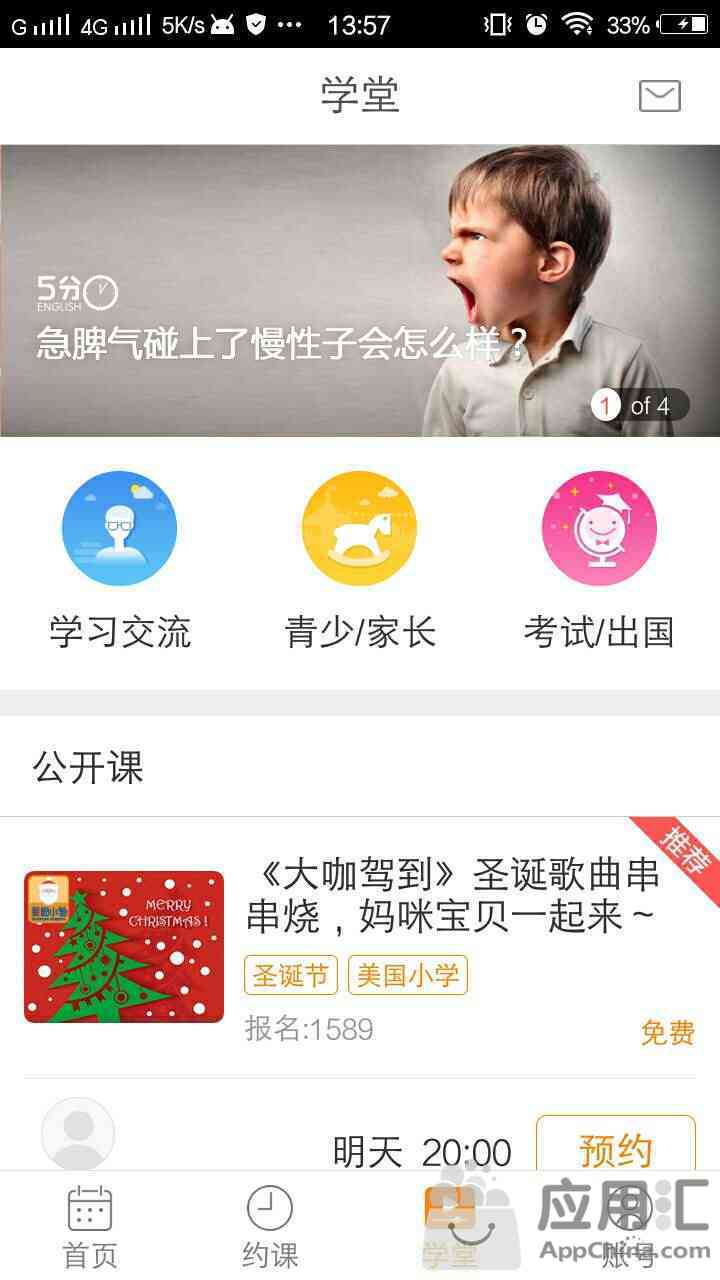Screen dimensions: 720x1280
Task: Switch to the 首页 tab
Action: [x=90, y=1227]
